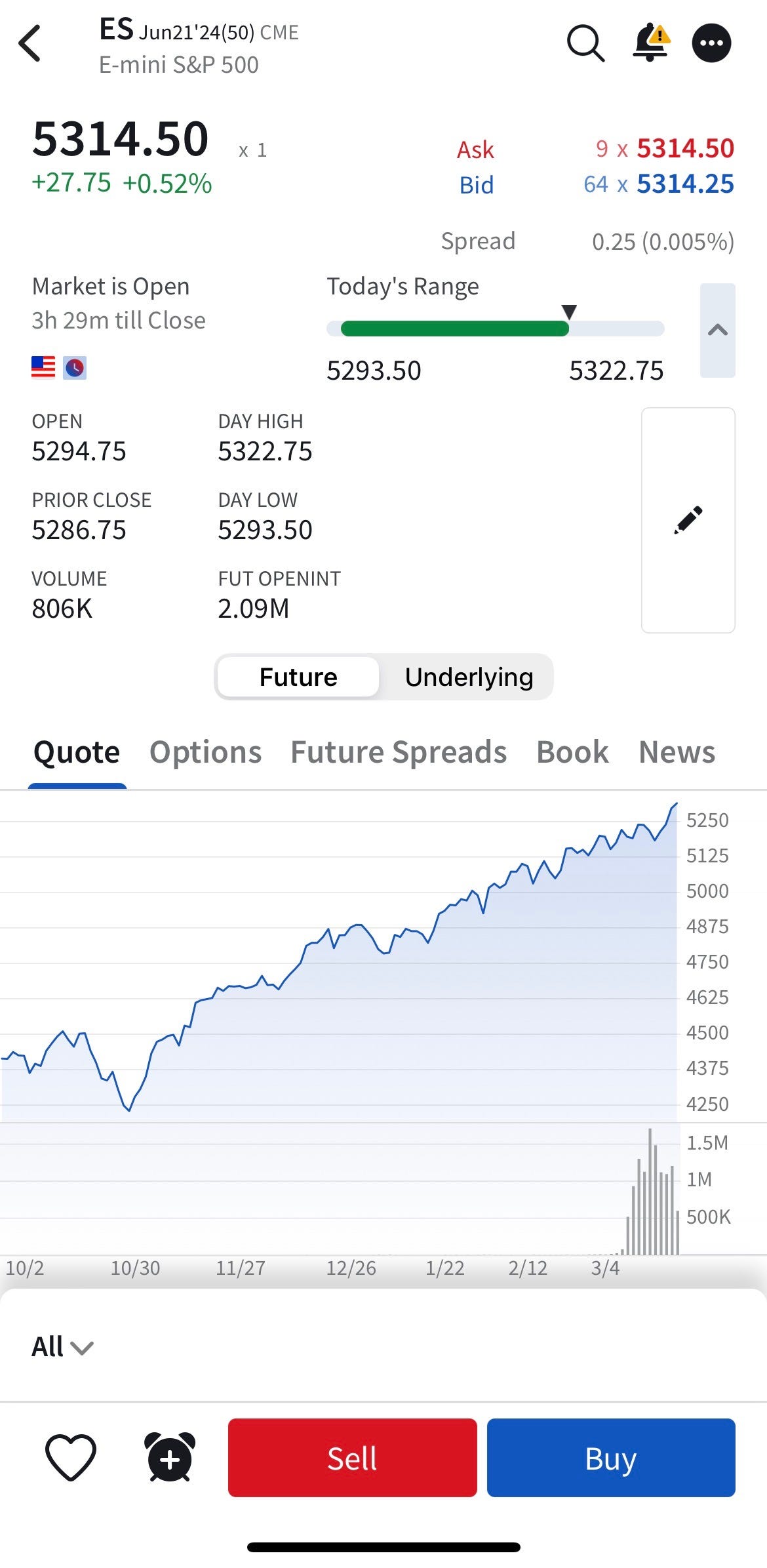Viewport: 767px width, 1568px height.
Task: Add ES to favorites with heart
Action: coord(71,1458)
